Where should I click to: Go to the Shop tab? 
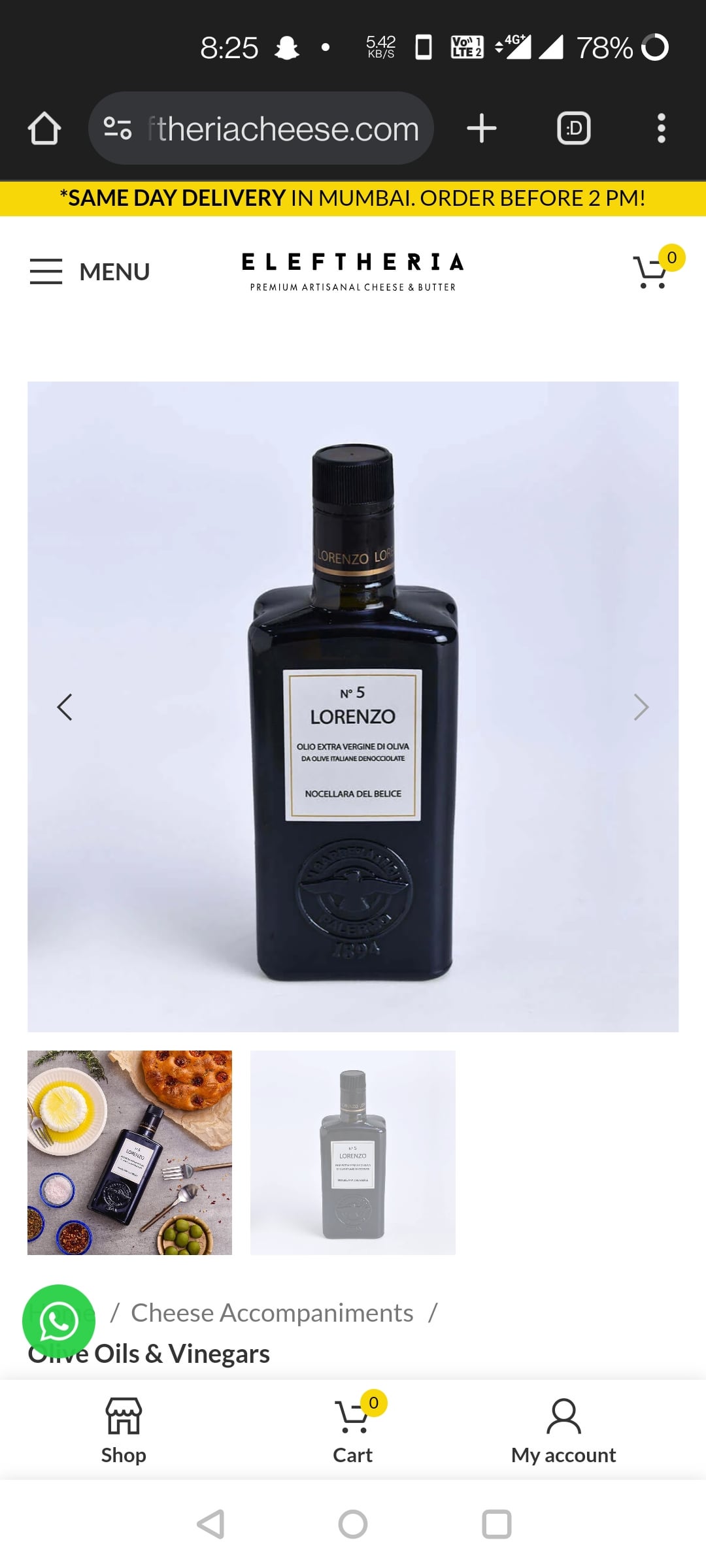(124, 1431)
